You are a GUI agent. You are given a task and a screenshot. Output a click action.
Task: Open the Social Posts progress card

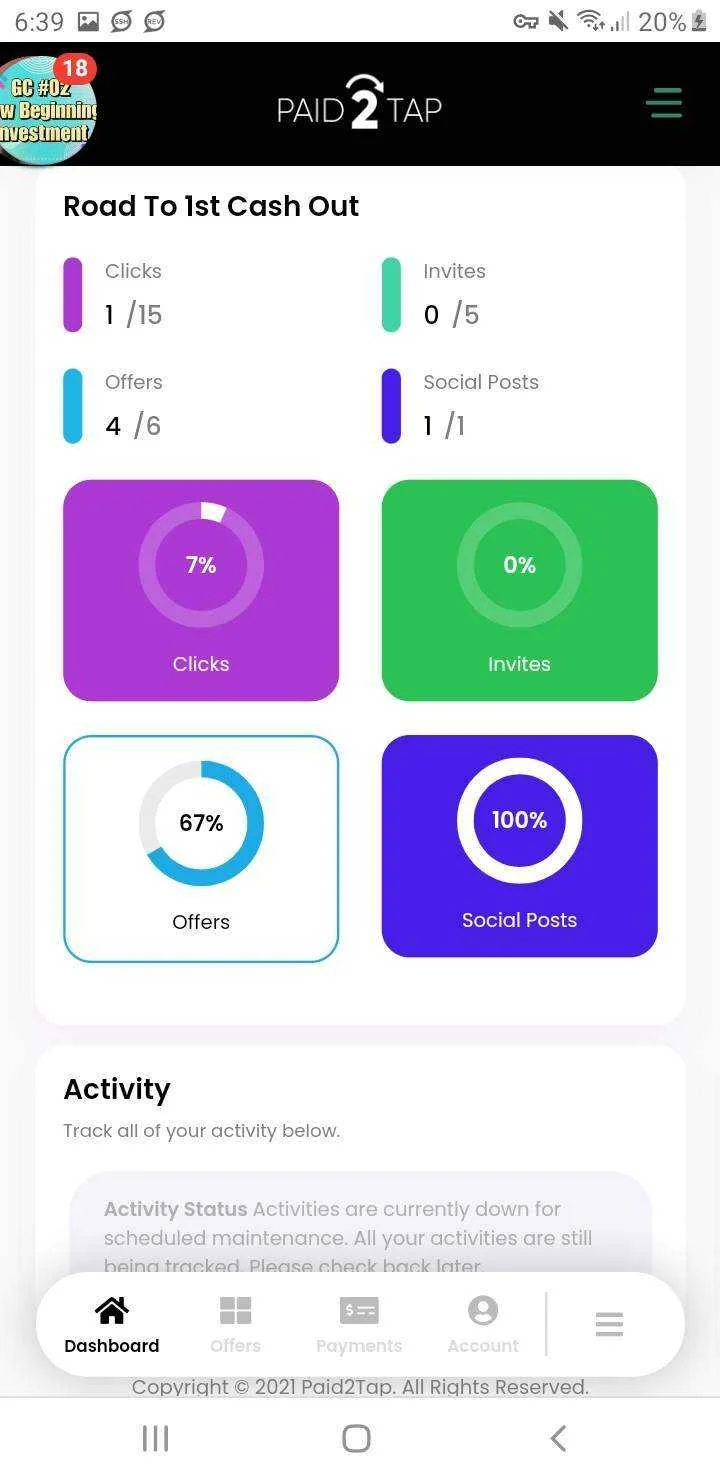[x=519, y=846]
